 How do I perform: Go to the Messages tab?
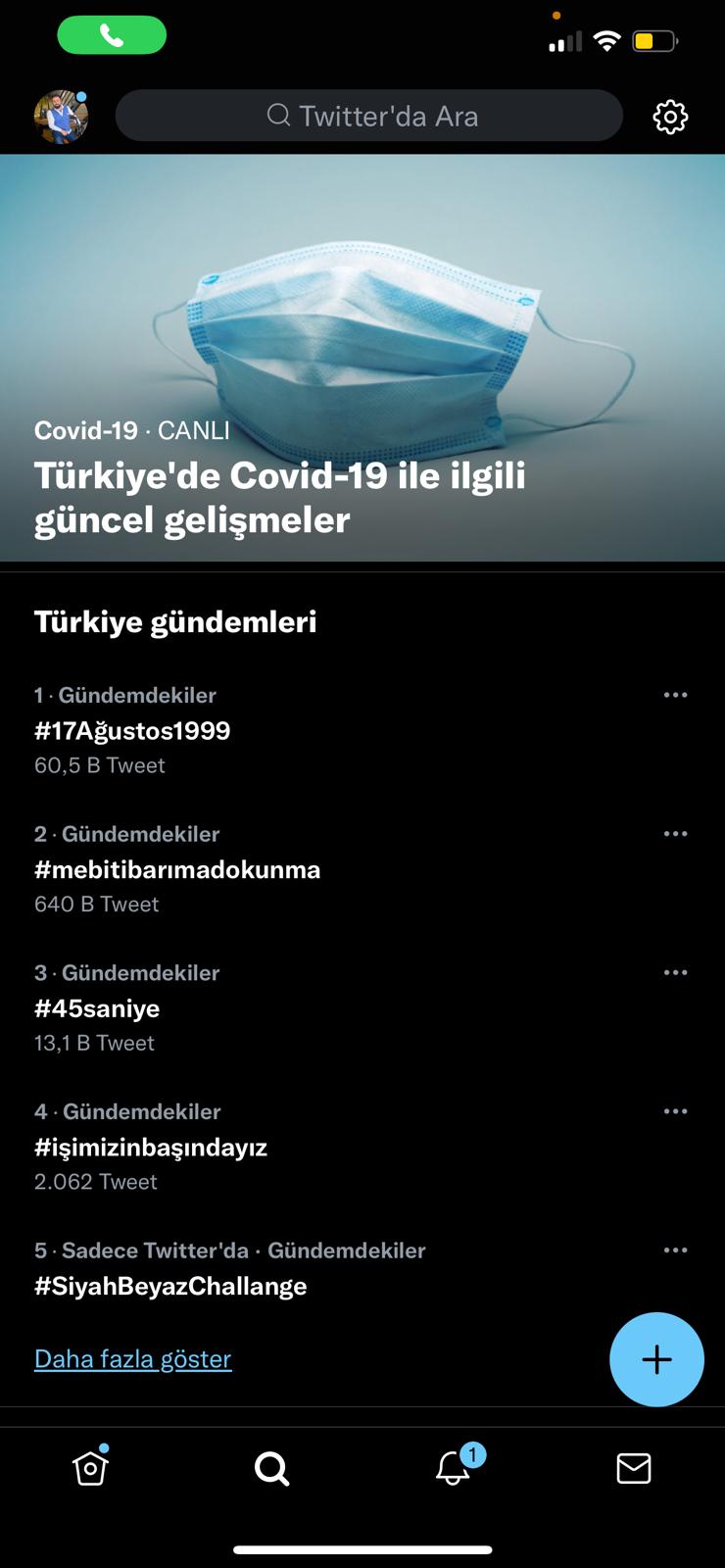click(634, 1468)
